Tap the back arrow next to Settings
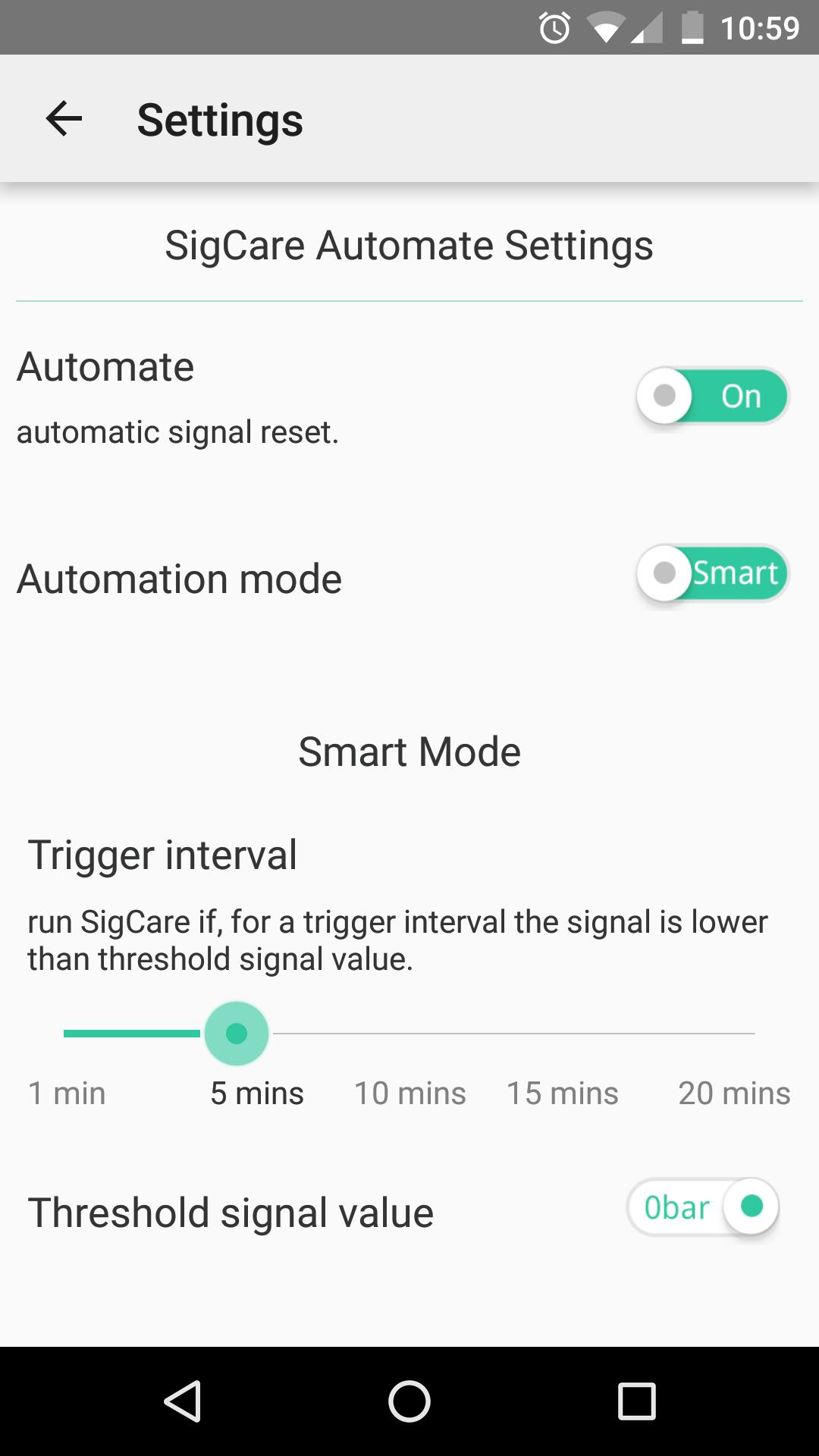The width and height of the screenshot is (819, 1456). (62, 119)
